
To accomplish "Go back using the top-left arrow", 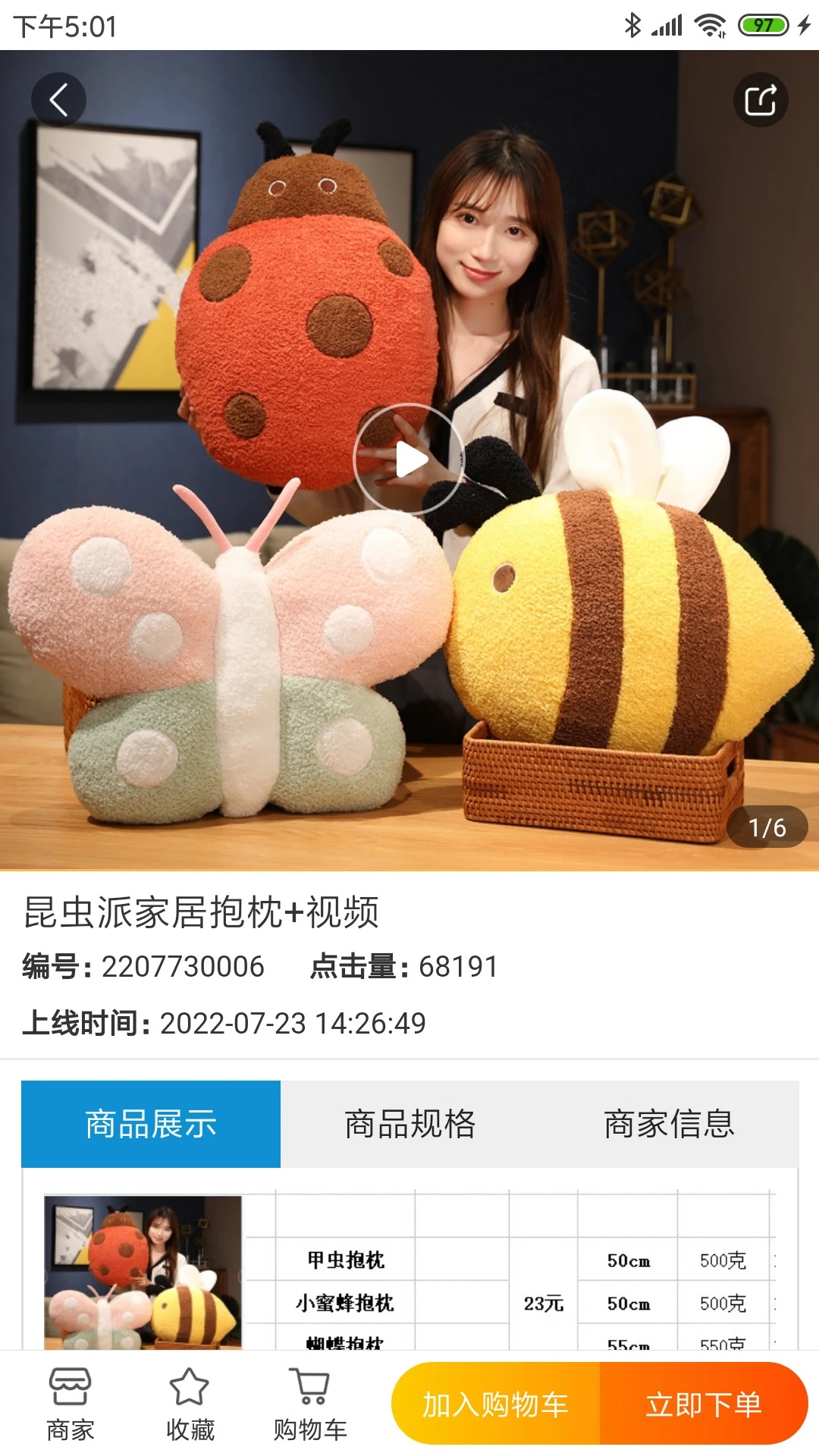I will (x=58, y=100).
